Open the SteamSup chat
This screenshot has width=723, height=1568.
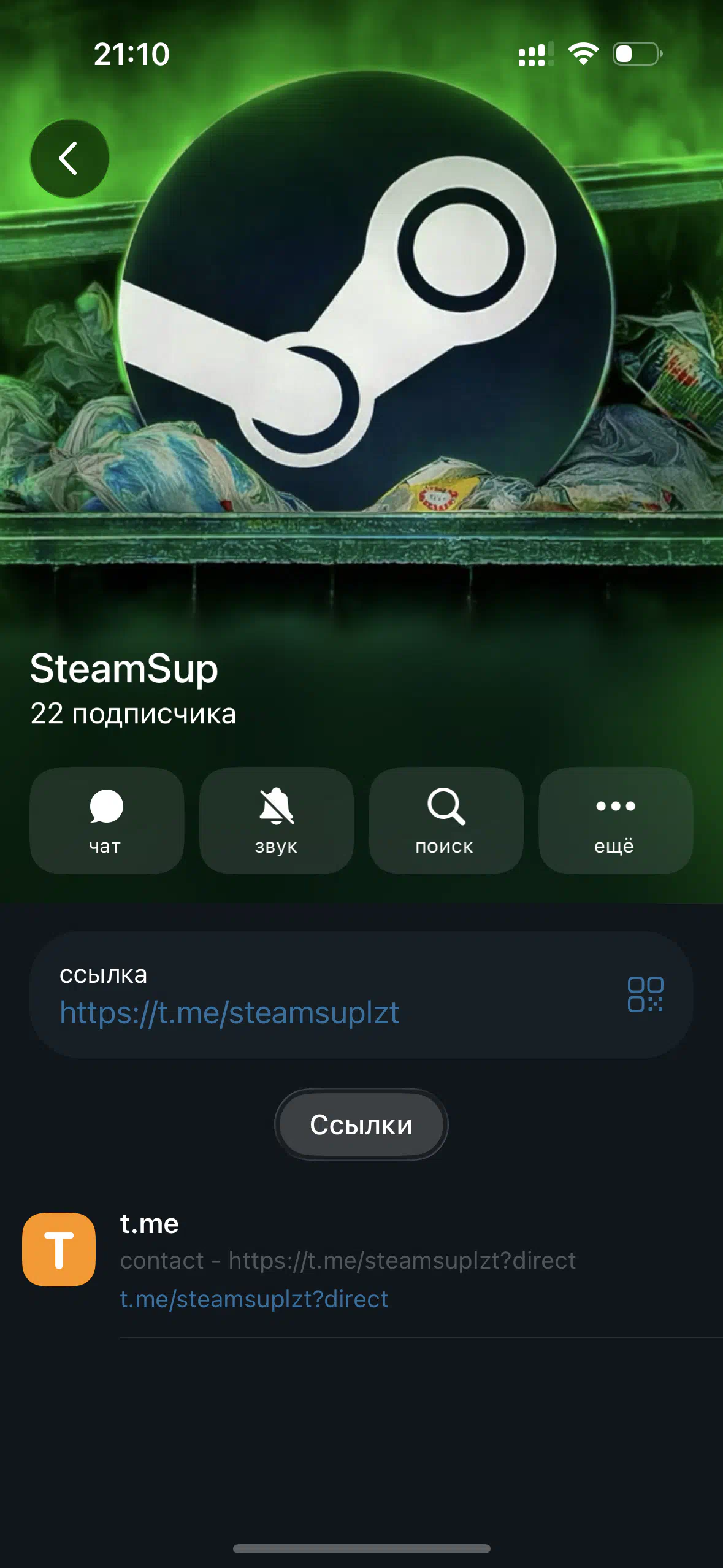[107, 820]
